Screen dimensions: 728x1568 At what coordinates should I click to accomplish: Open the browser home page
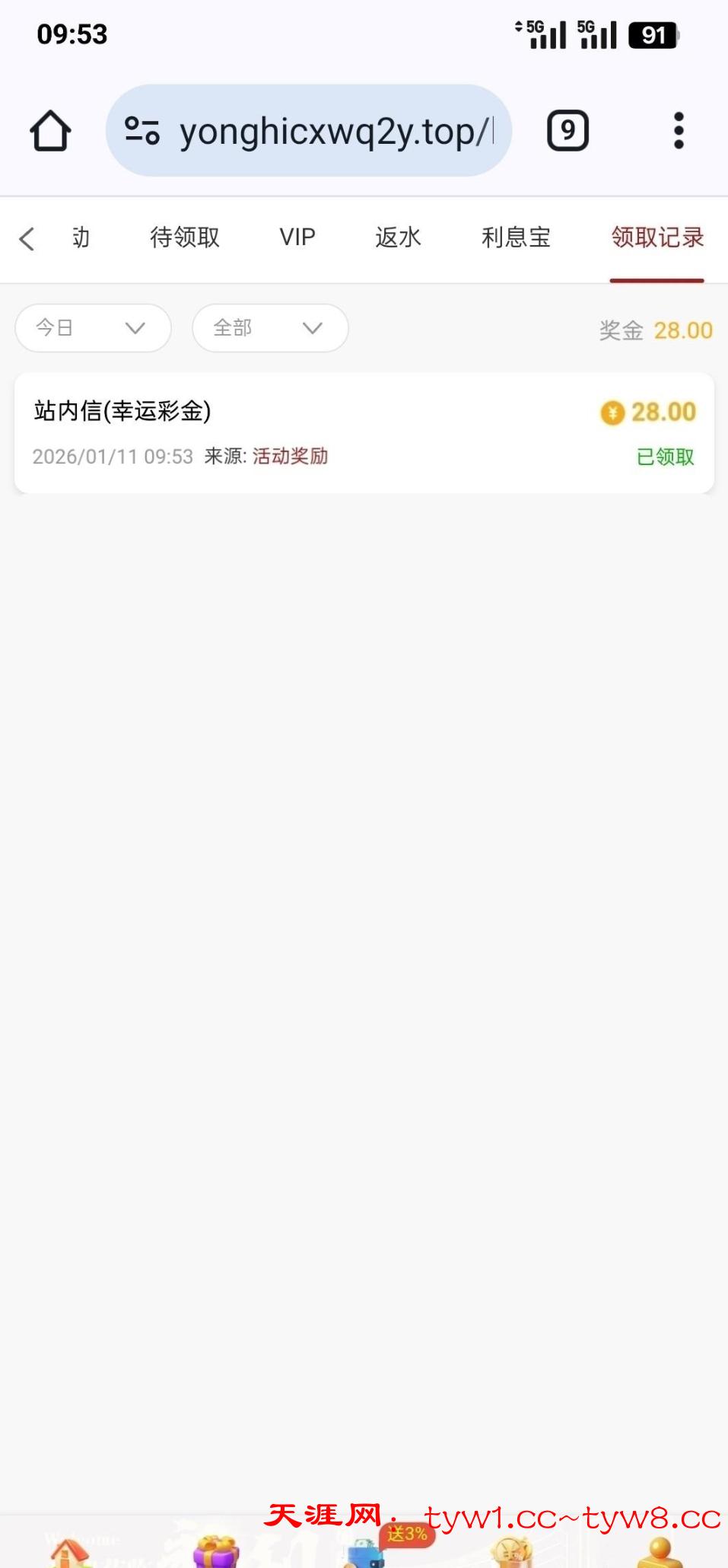coord(50,131)
